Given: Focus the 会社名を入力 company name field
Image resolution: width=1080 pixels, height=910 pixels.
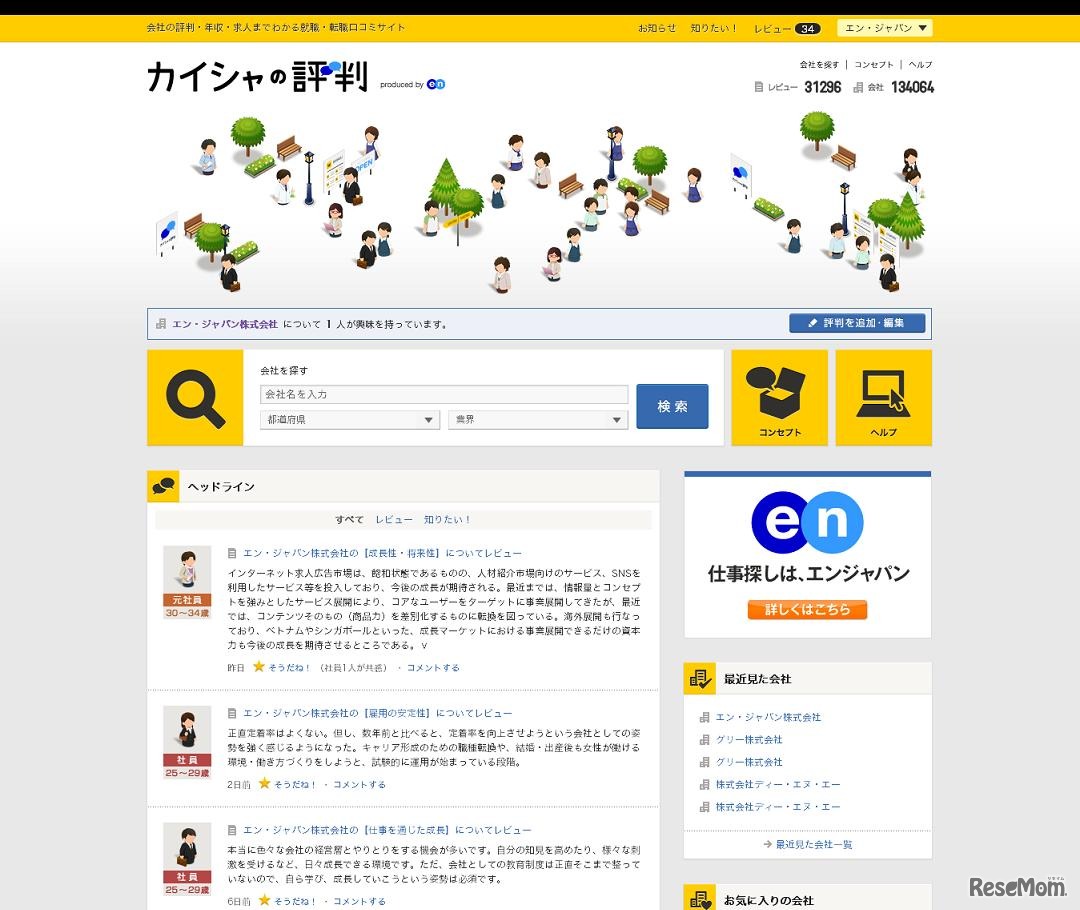Looking at the screenshot, I should pyautogui.click(x=444, y=394).
